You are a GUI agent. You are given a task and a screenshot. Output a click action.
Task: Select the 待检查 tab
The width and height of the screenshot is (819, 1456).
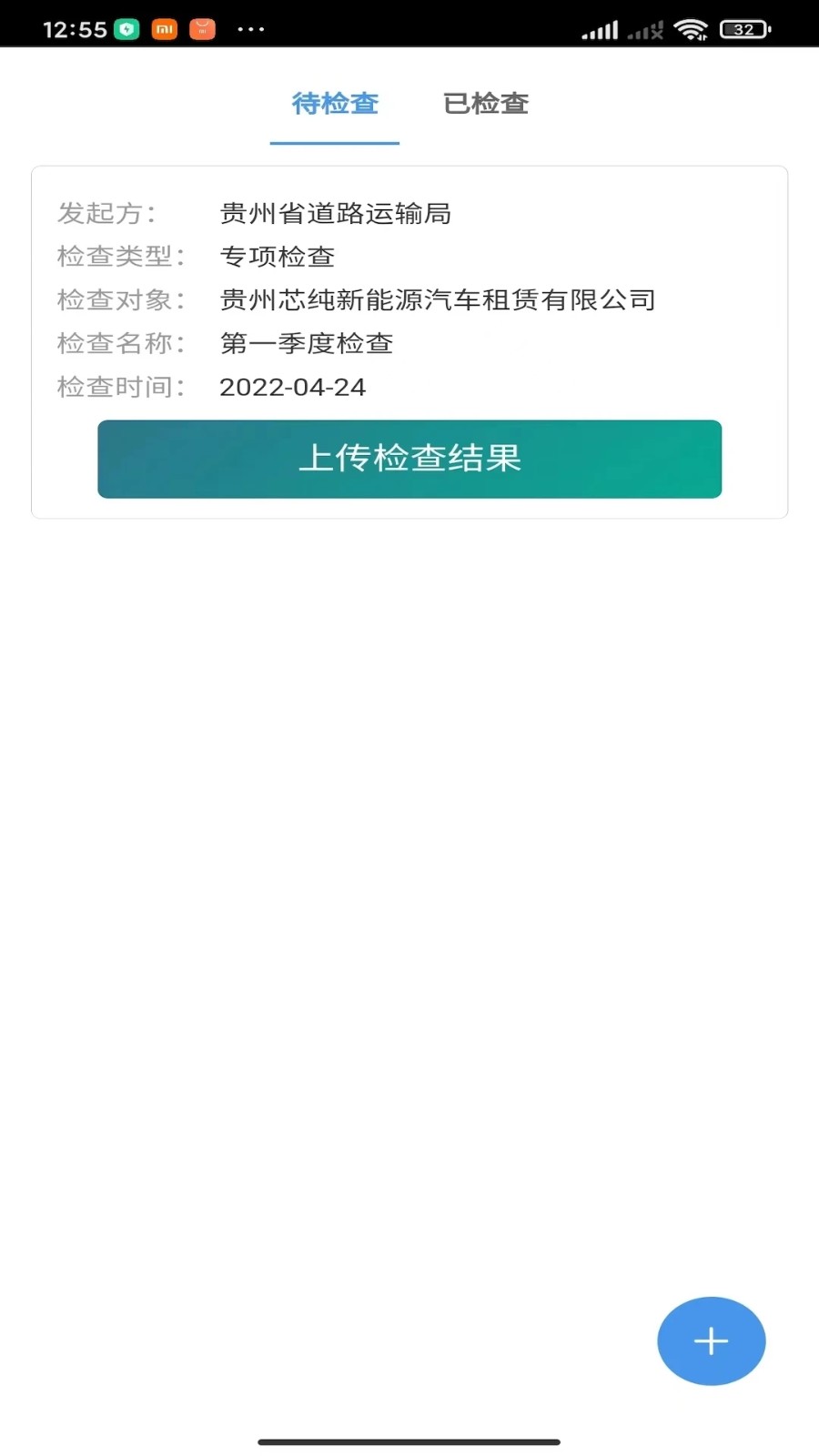coord(334,103)
